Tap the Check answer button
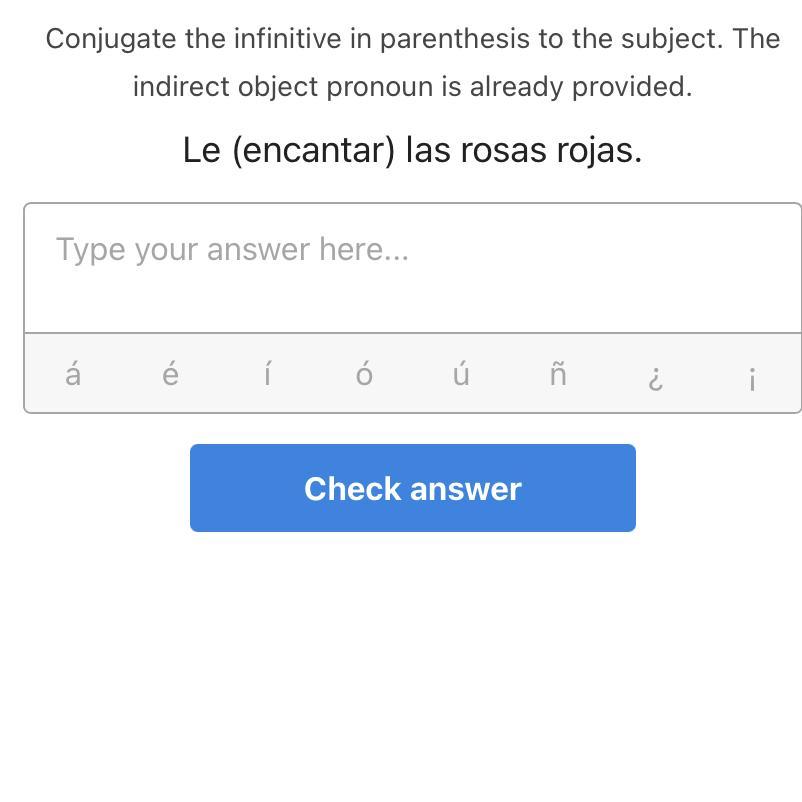The height and width of the screenshot is (802, 802). [x=412, y=488]
